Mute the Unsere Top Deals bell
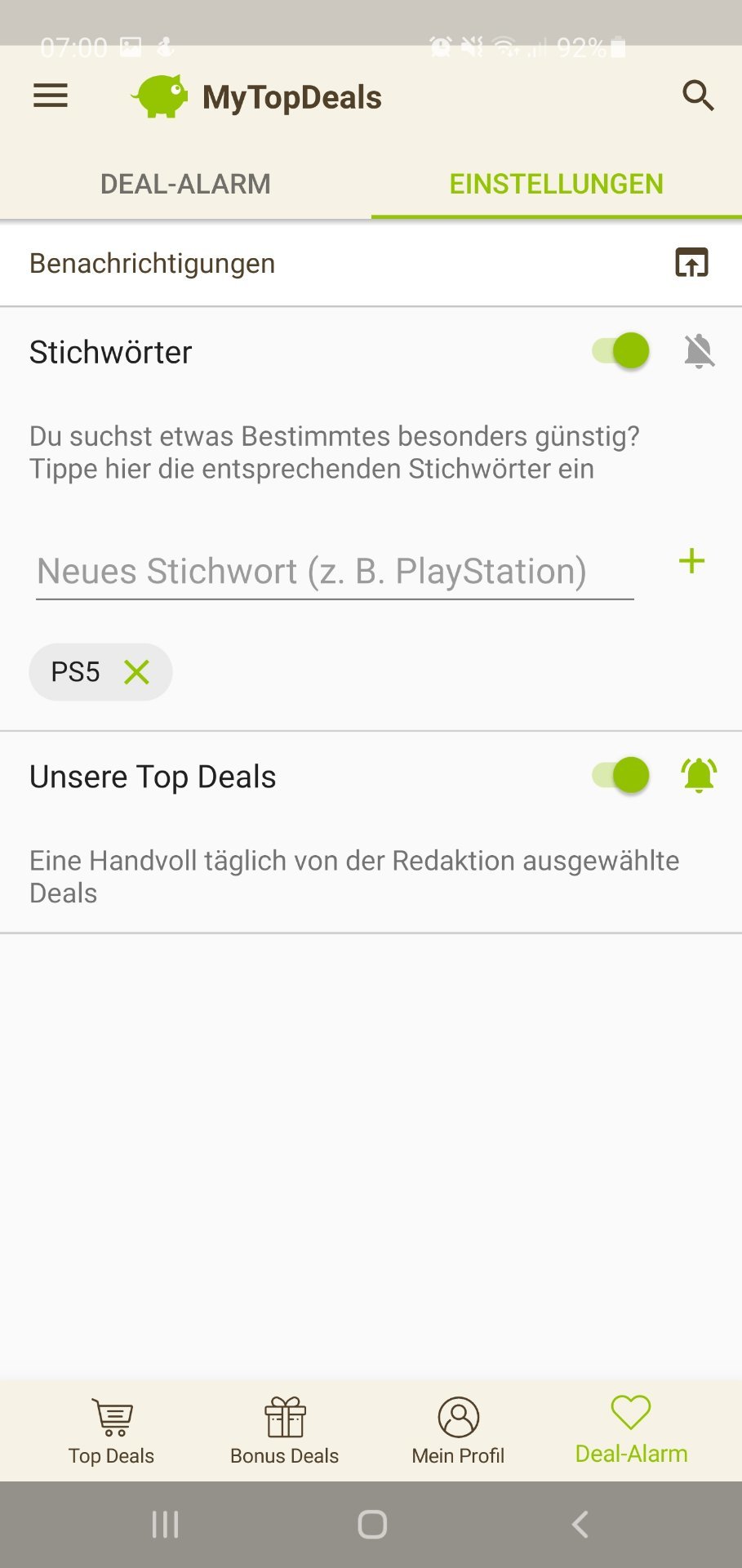742x1568 pixels. (699, 775)
